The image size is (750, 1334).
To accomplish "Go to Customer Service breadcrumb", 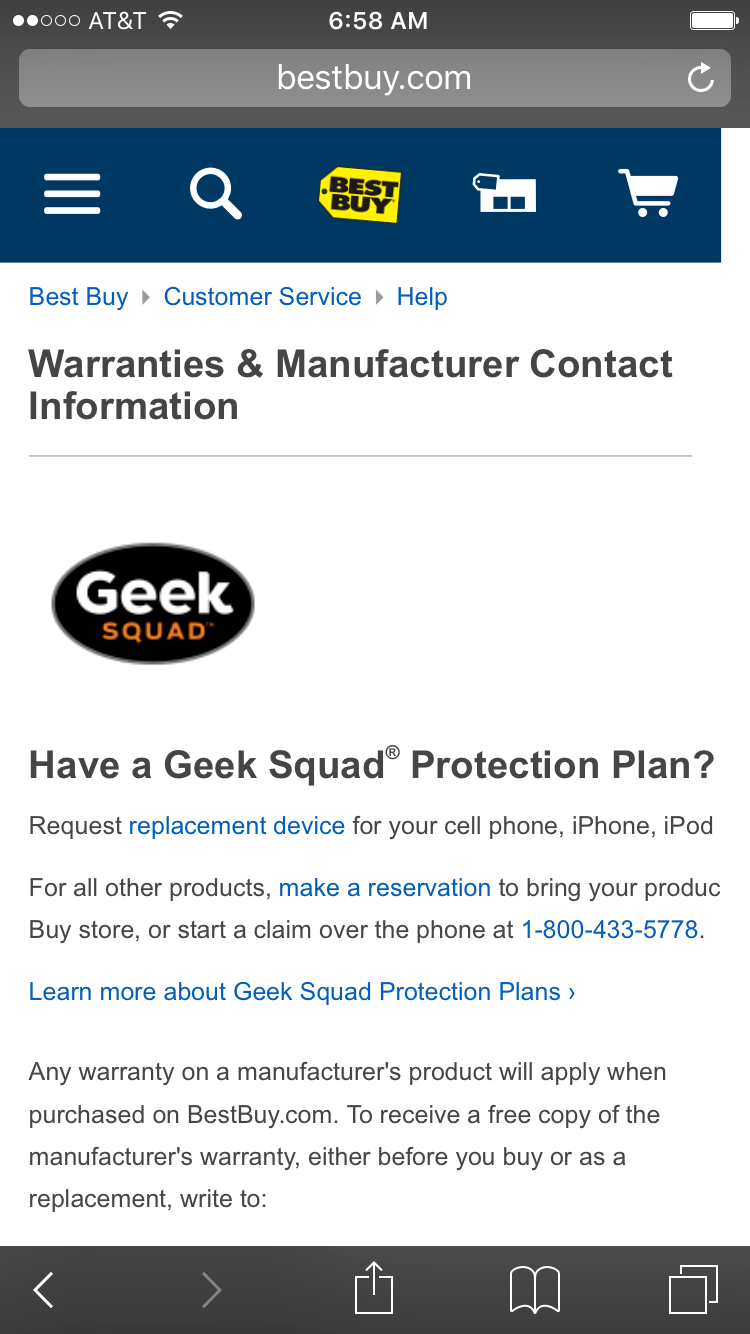I will (262, 297).
